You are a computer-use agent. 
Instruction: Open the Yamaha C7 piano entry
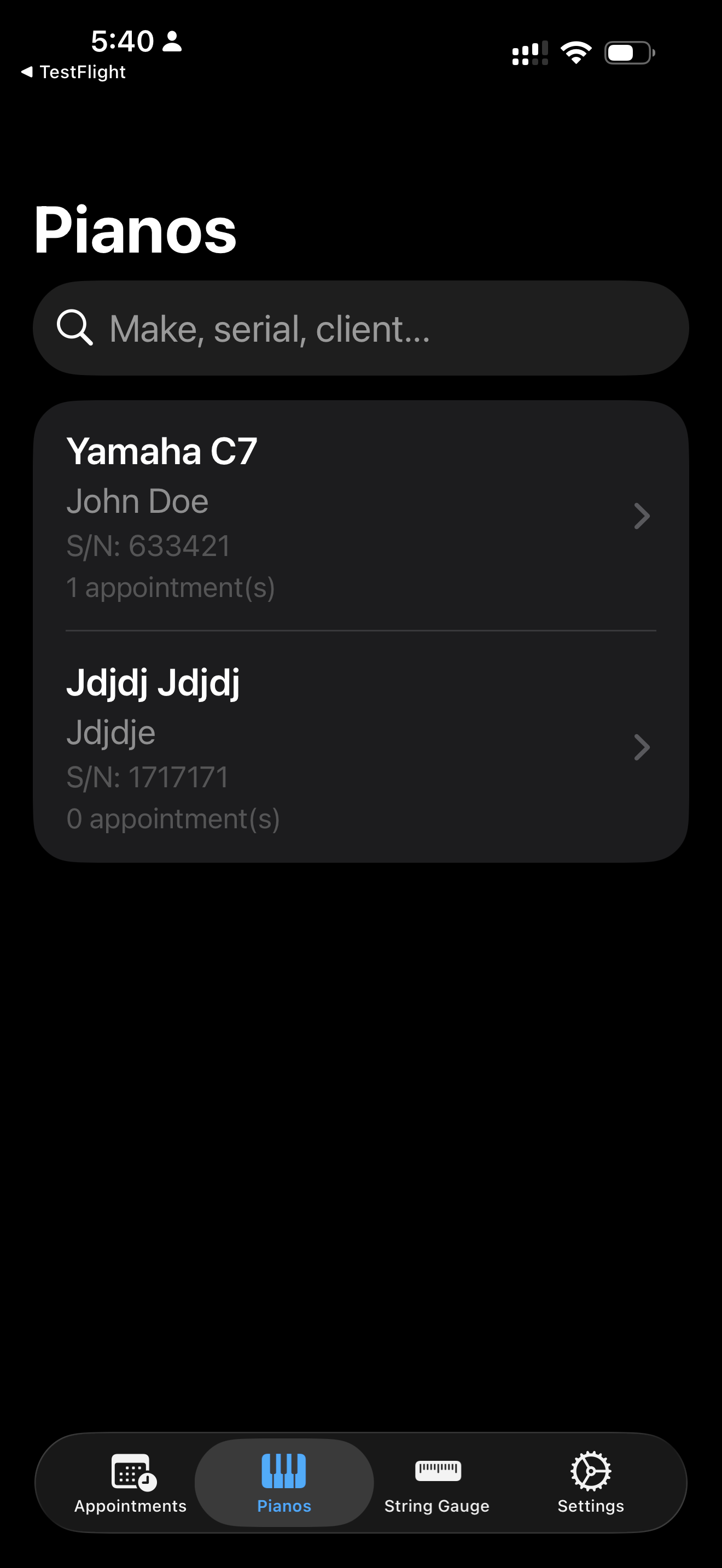point(360,516)
